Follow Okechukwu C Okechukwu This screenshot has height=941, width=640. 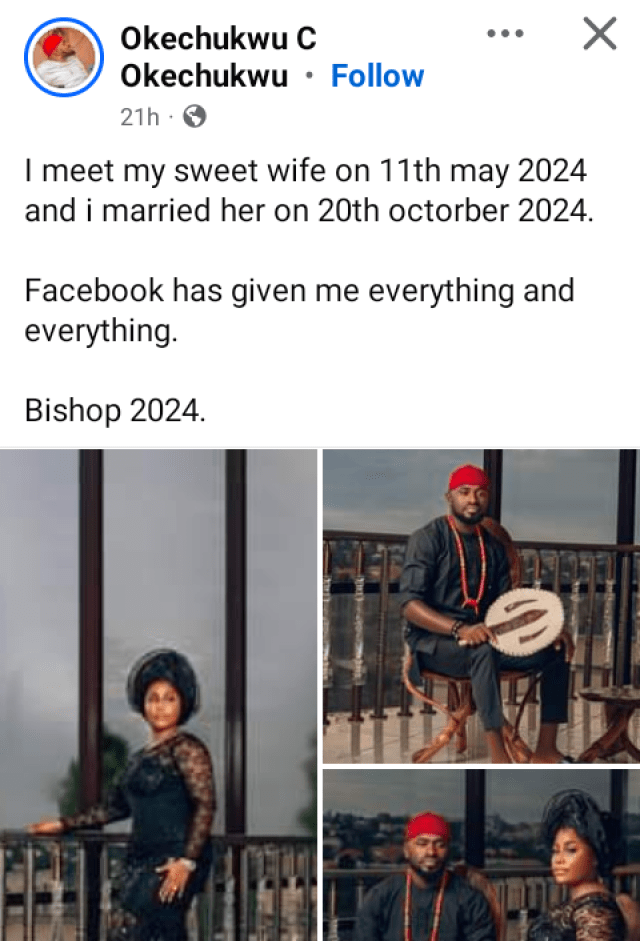point(377,76)
